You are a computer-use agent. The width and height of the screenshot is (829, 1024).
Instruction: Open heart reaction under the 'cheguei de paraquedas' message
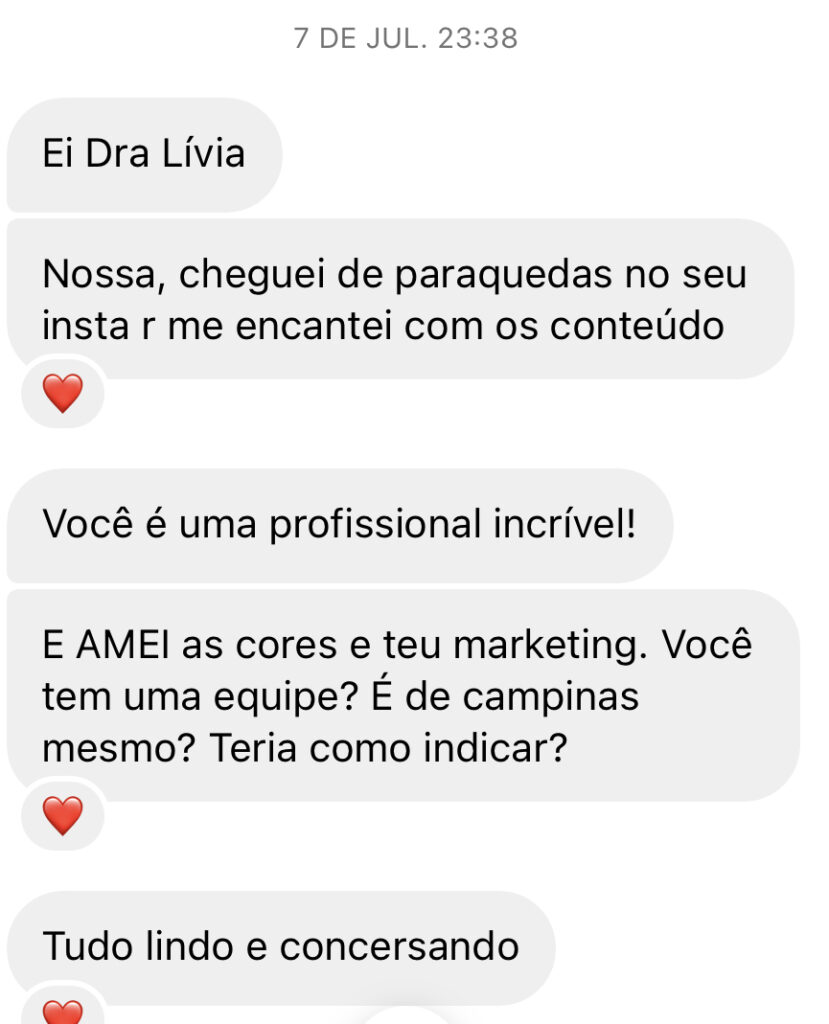[x=63, y=393]
